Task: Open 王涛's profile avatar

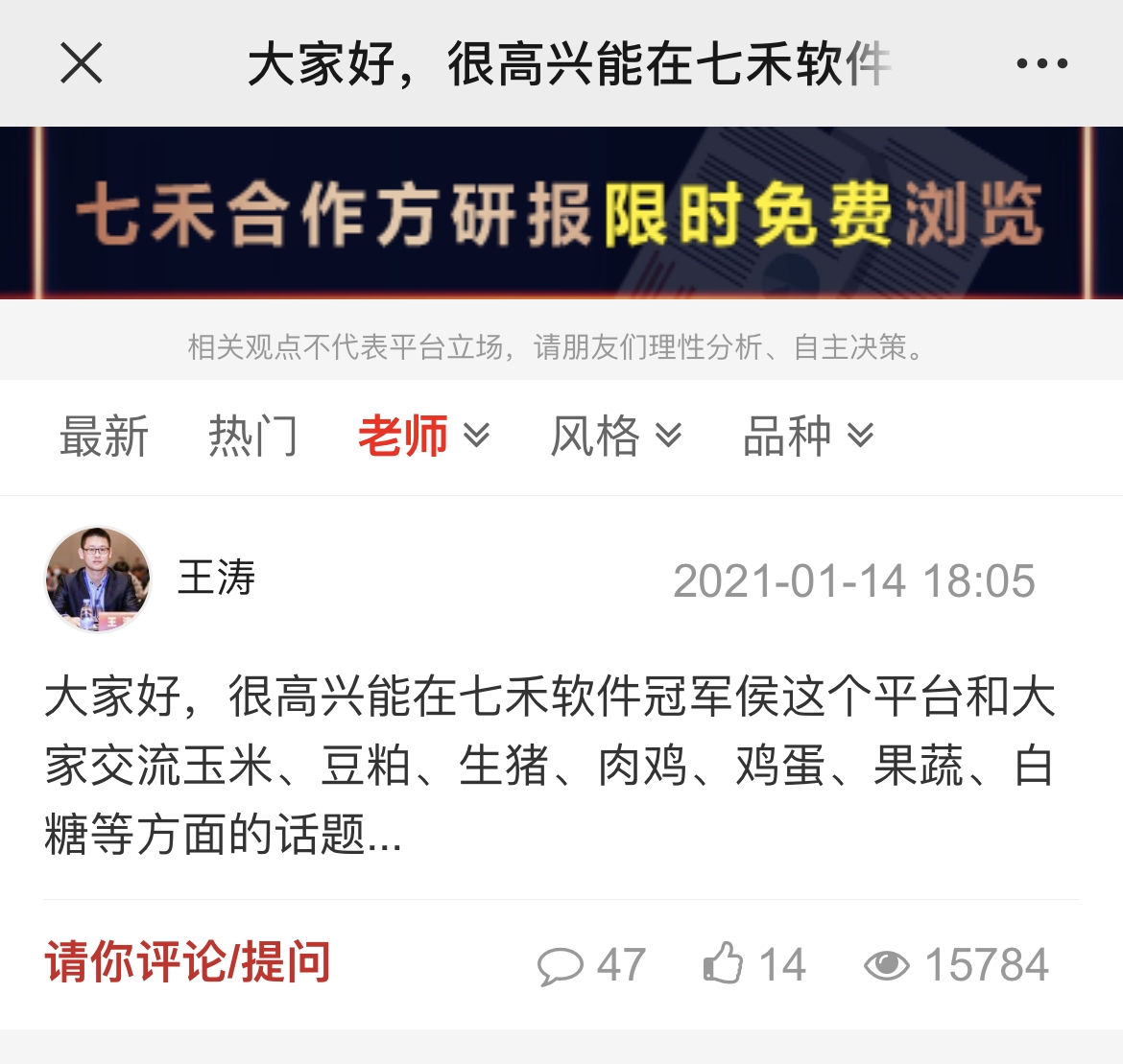Action: tap(98, 579)
